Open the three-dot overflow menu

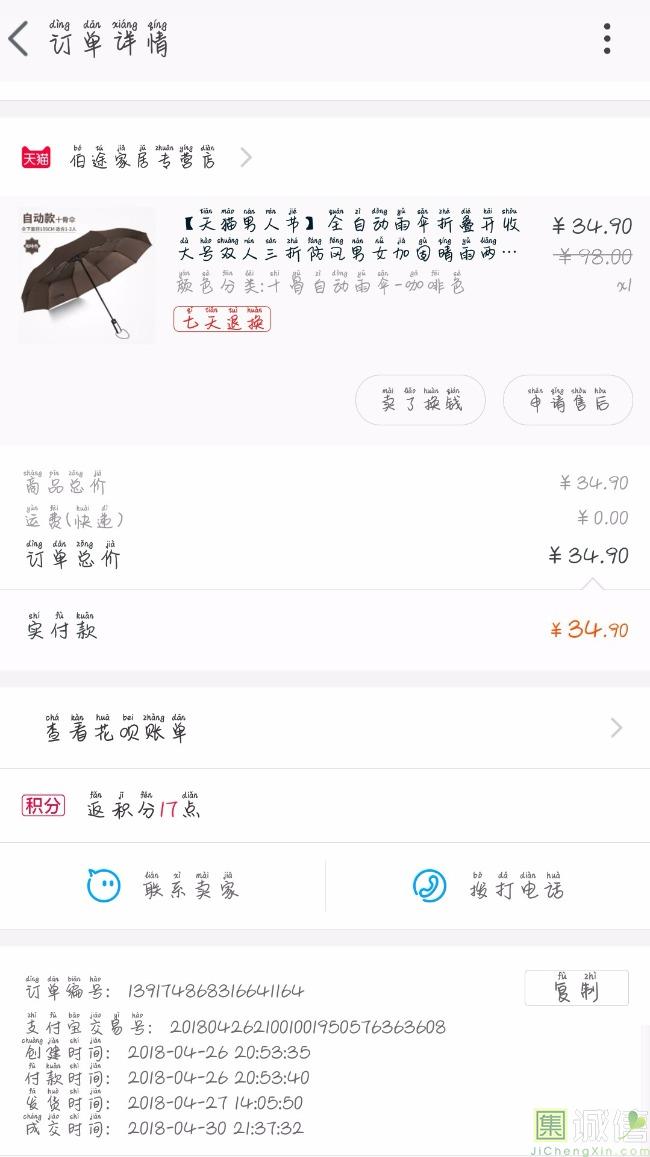click(606, 40)
